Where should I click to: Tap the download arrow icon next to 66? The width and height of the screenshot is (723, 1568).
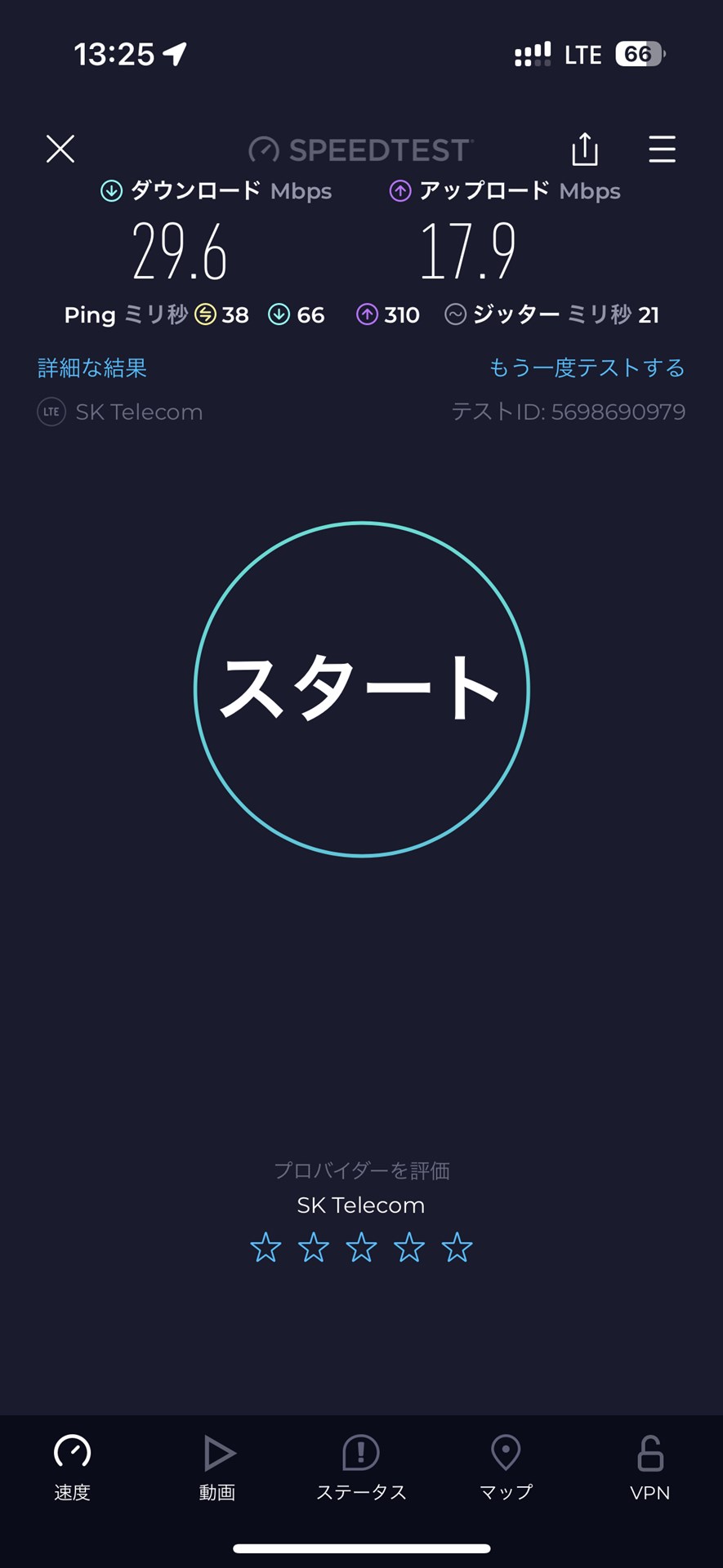(x=279, y=314)
